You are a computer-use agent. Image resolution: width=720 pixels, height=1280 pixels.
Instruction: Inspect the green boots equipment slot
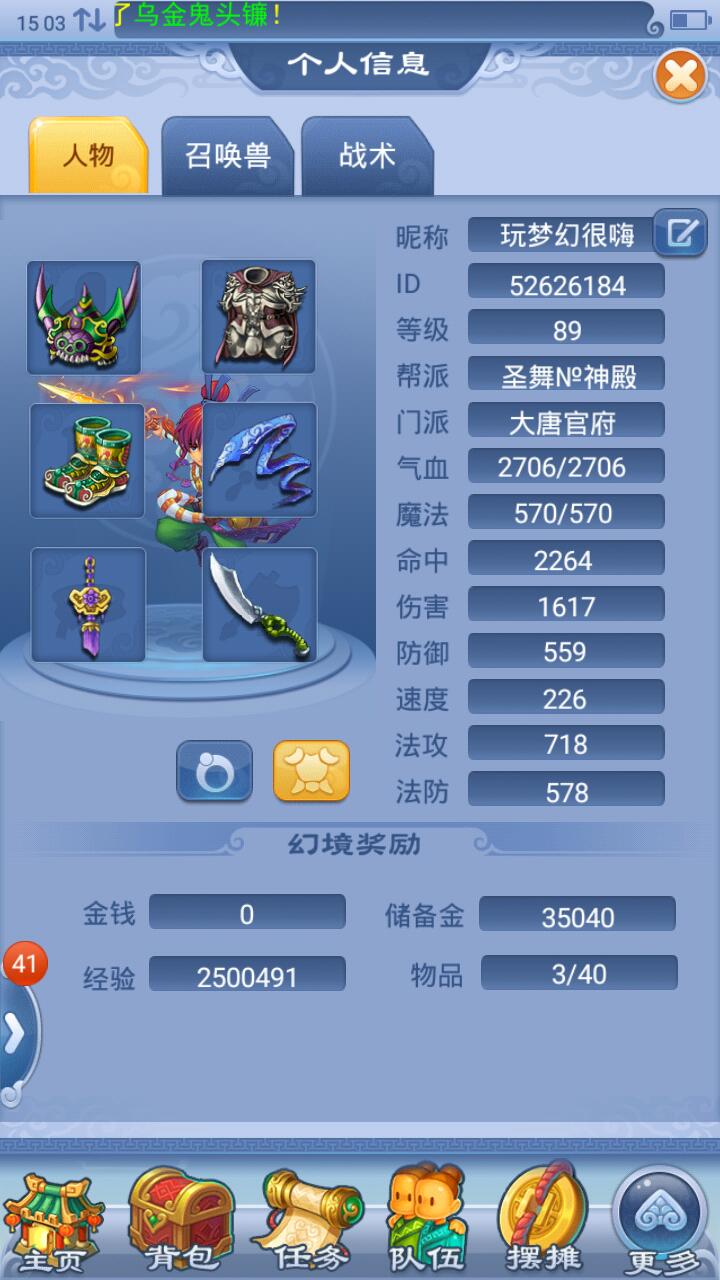(86, 461)
